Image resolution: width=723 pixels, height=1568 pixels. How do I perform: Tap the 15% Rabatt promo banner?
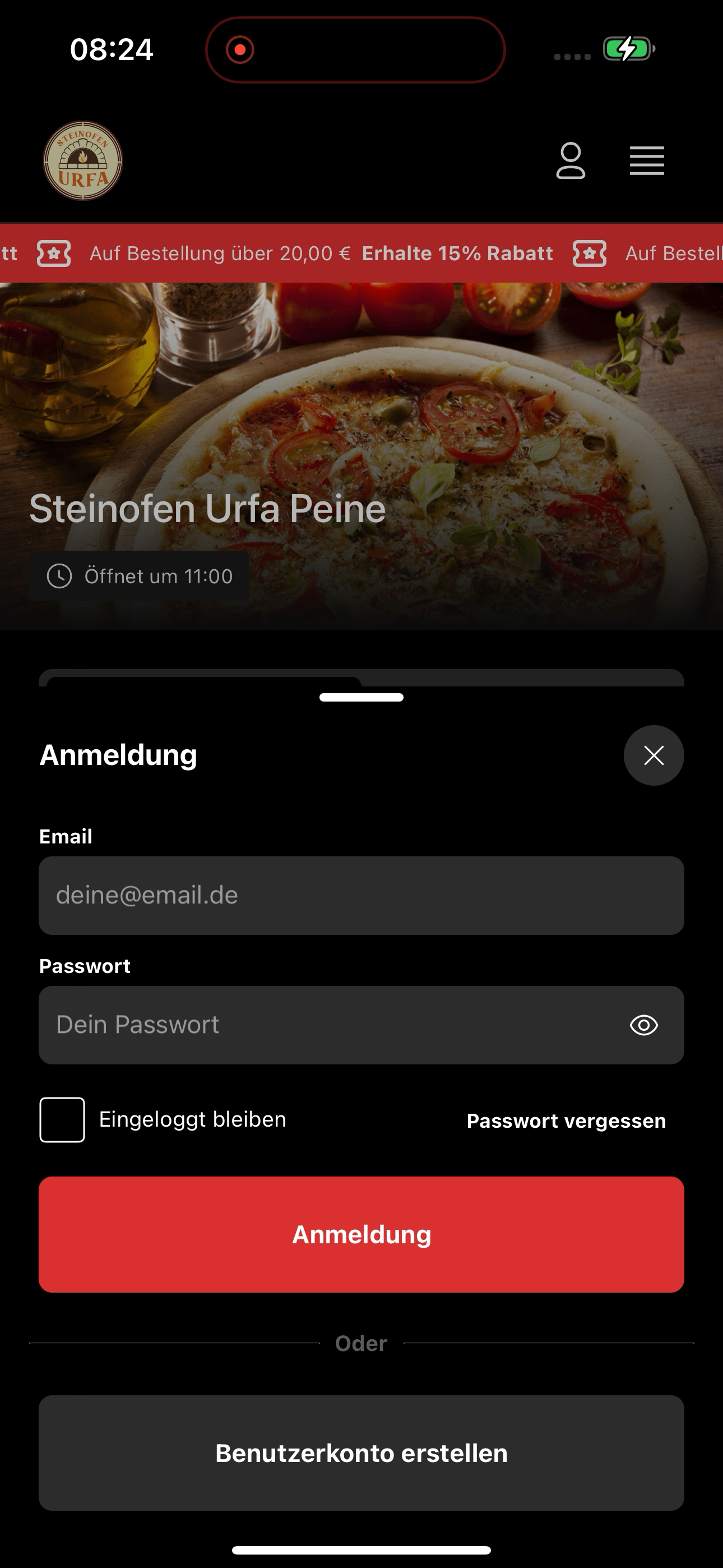click(x=361, y=253)
